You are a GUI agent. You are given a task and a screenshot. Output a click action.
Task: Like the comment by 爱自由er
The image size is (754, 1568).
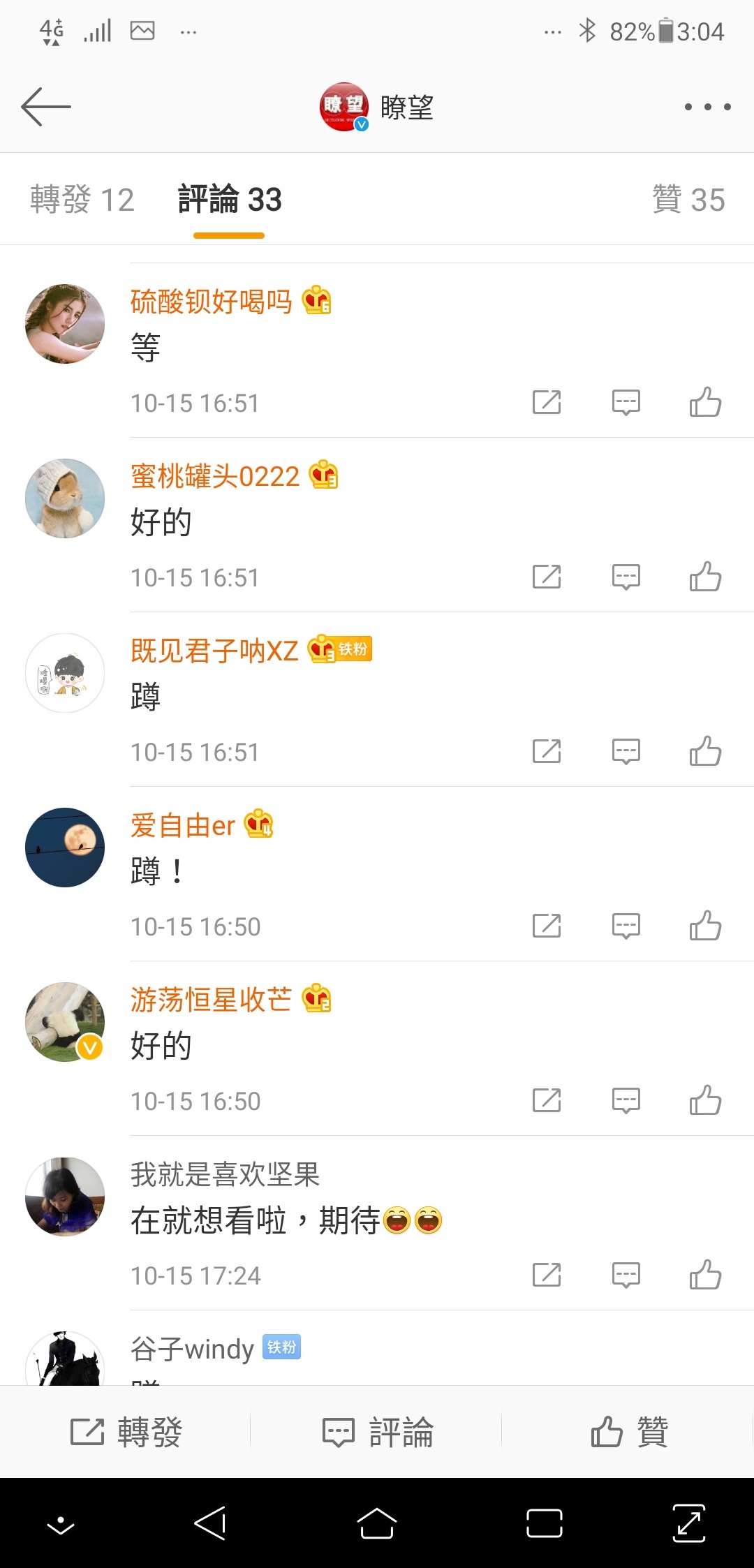tap(705, 926)
